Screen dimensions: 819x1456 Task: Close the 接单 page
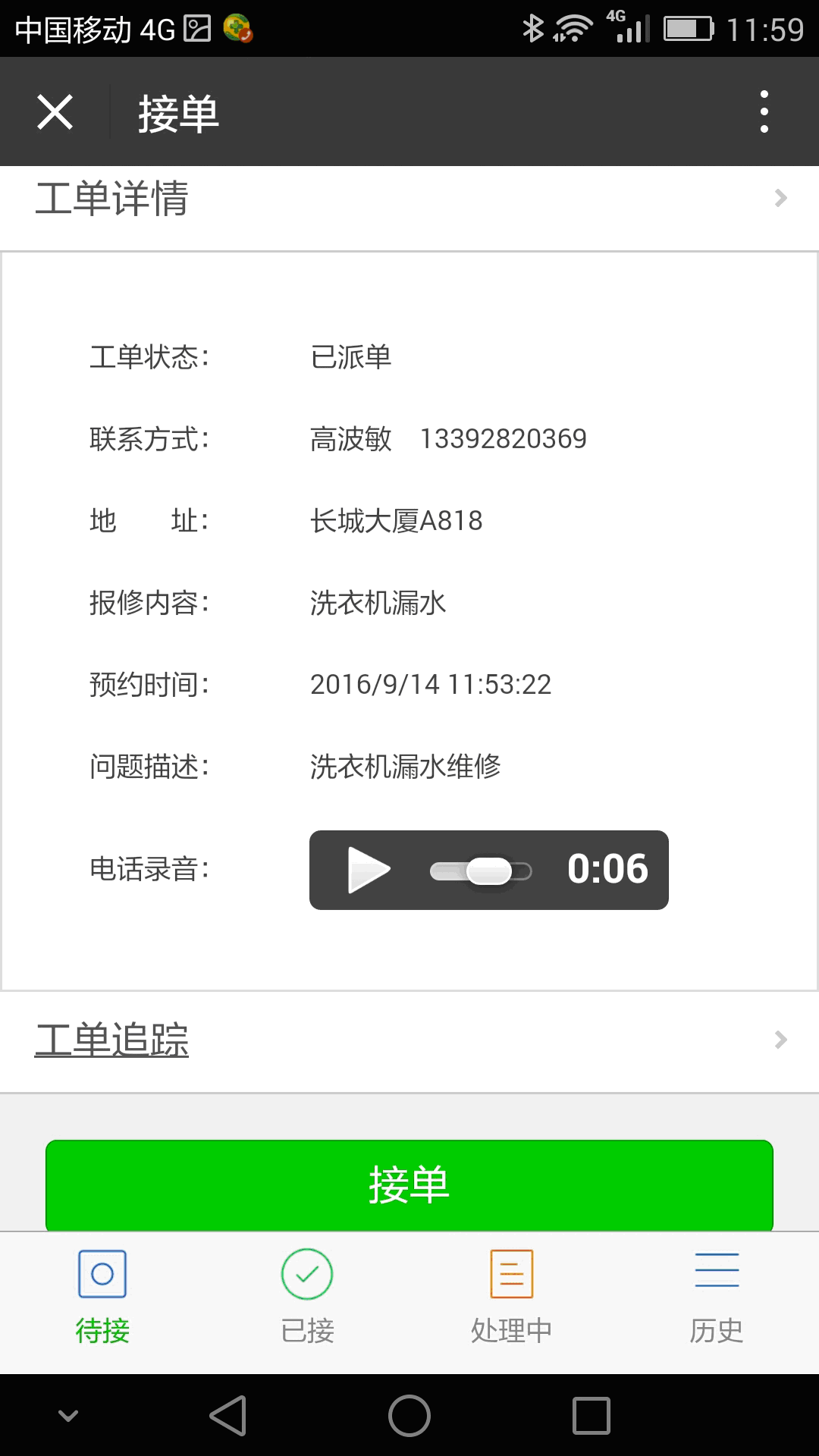(x=55, y=112)
